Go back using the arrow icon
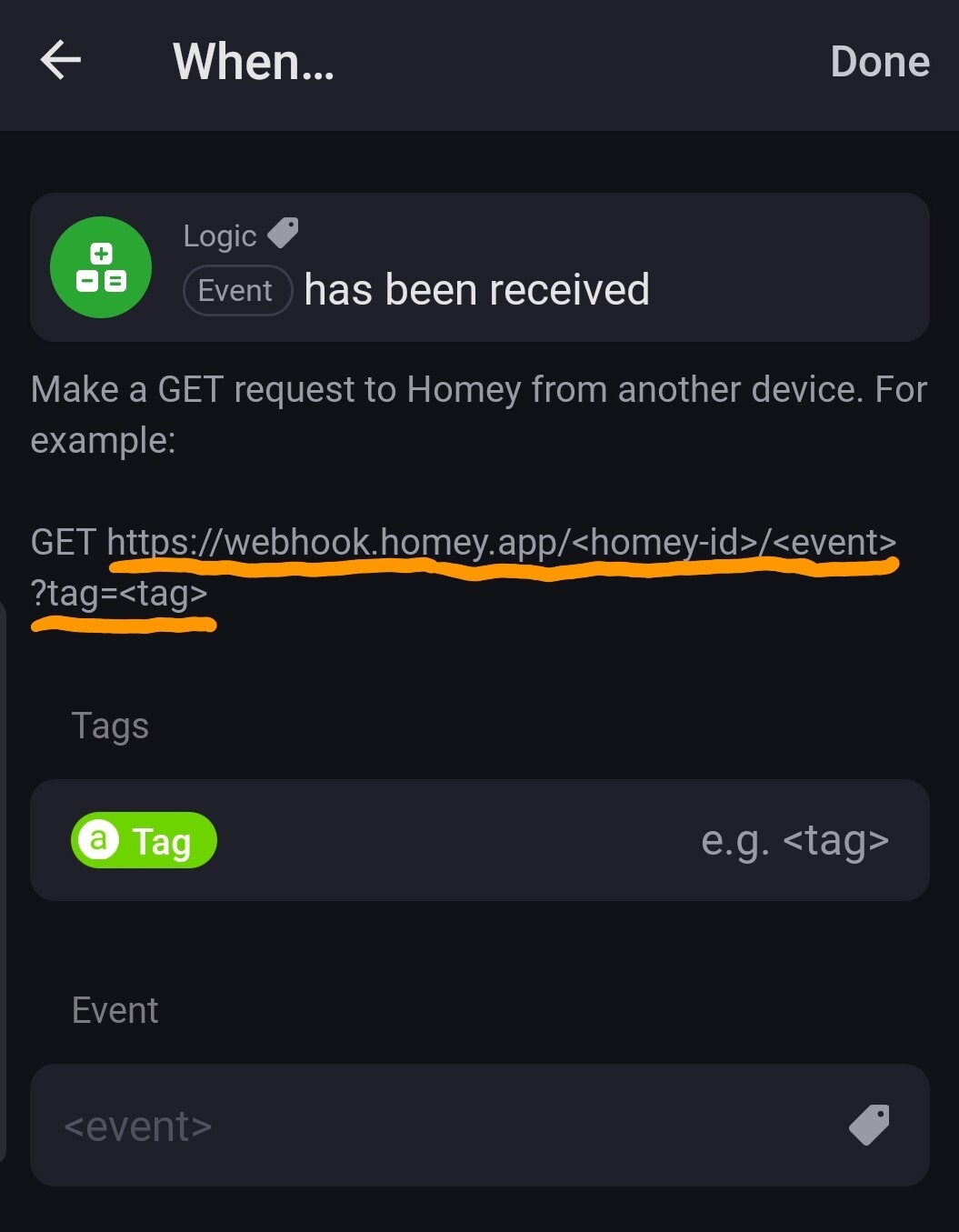The height and width of the screenshot is (1232, 959). 61,61
